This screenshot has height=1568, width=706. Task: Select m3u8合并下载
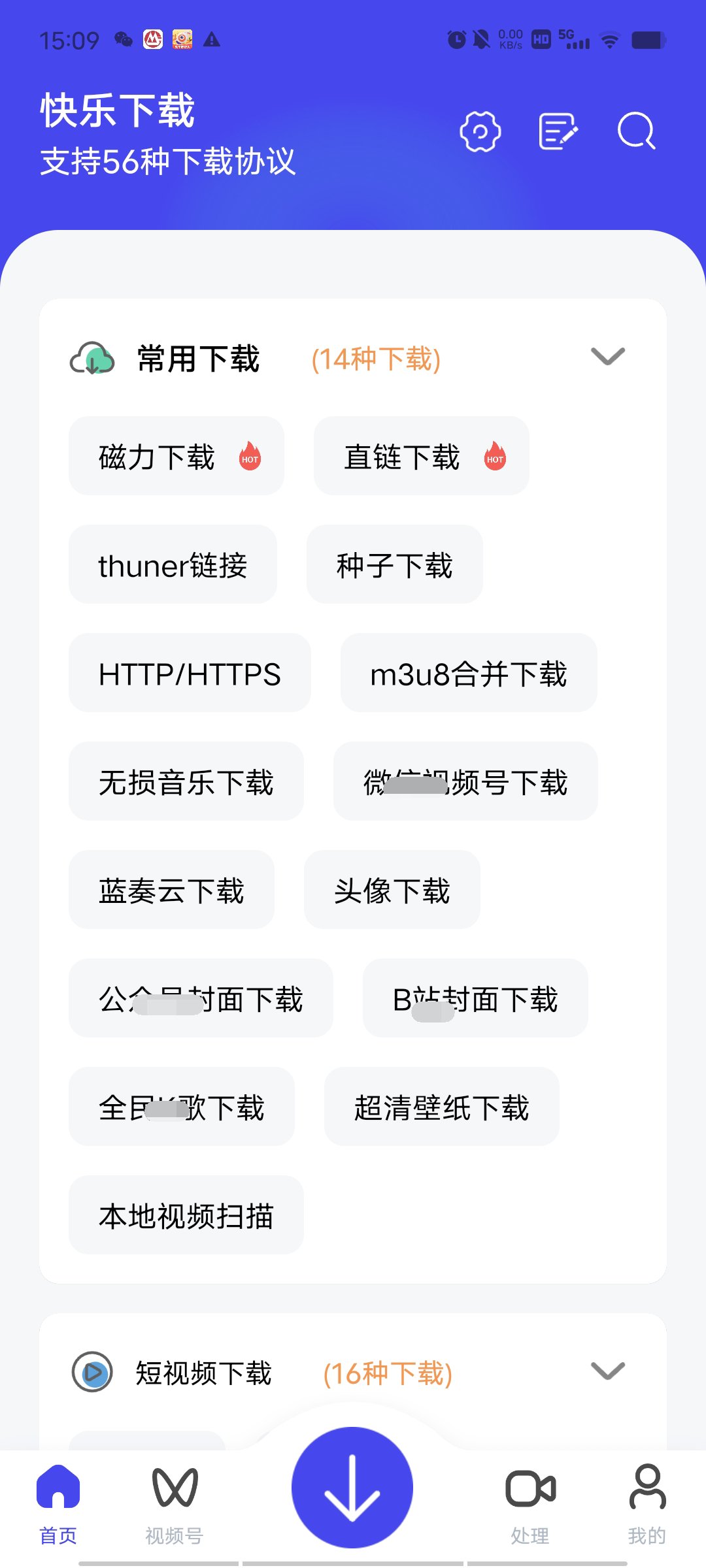click(469, 673)
